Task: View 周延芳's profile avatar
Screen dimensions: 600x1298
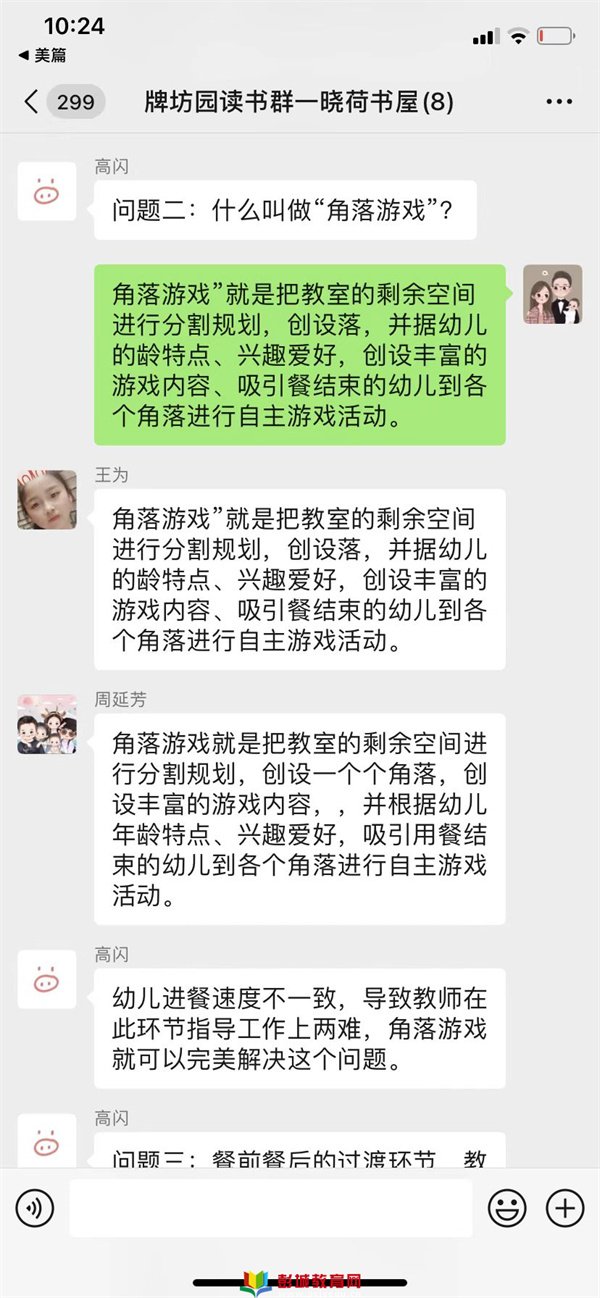Action: [x=47, y=724]
